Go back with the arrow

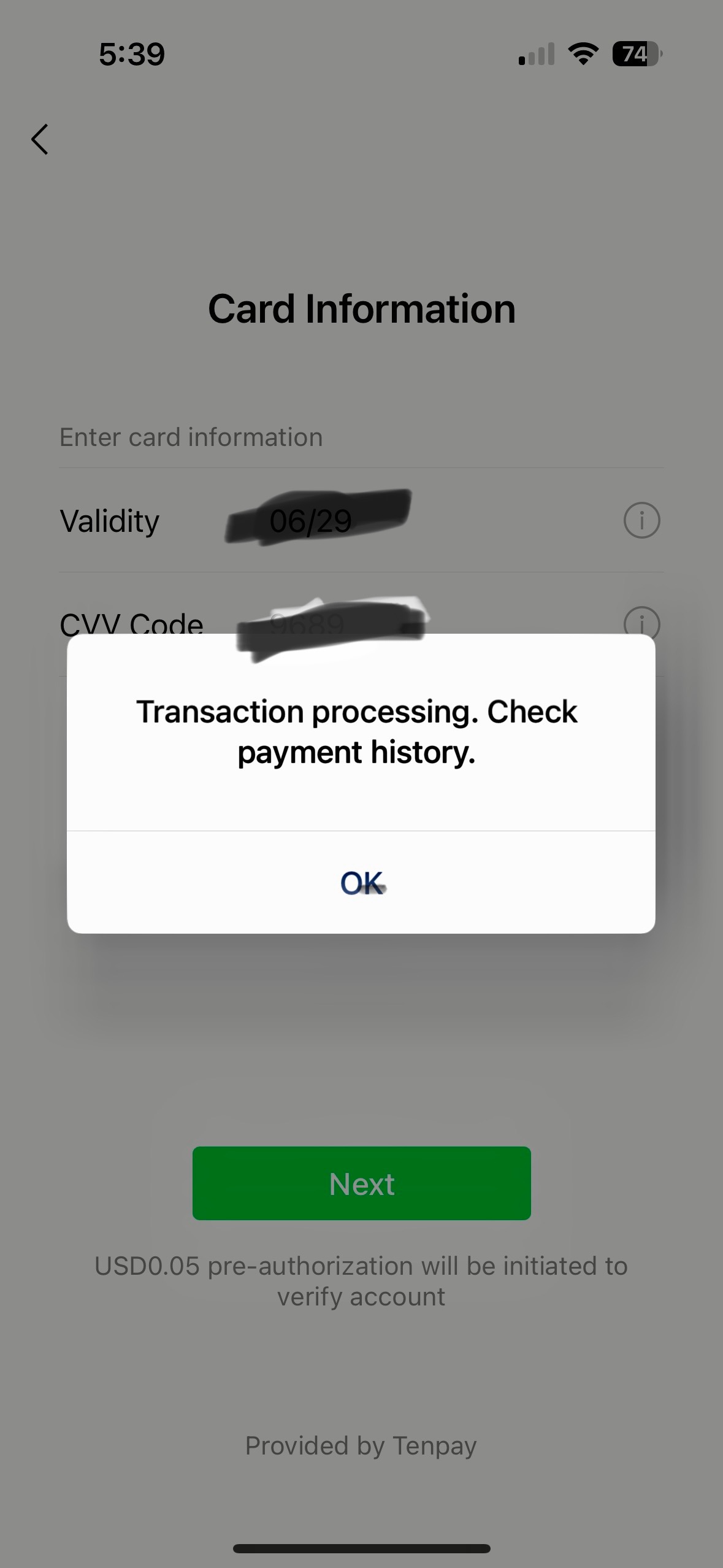coord(40,139)
